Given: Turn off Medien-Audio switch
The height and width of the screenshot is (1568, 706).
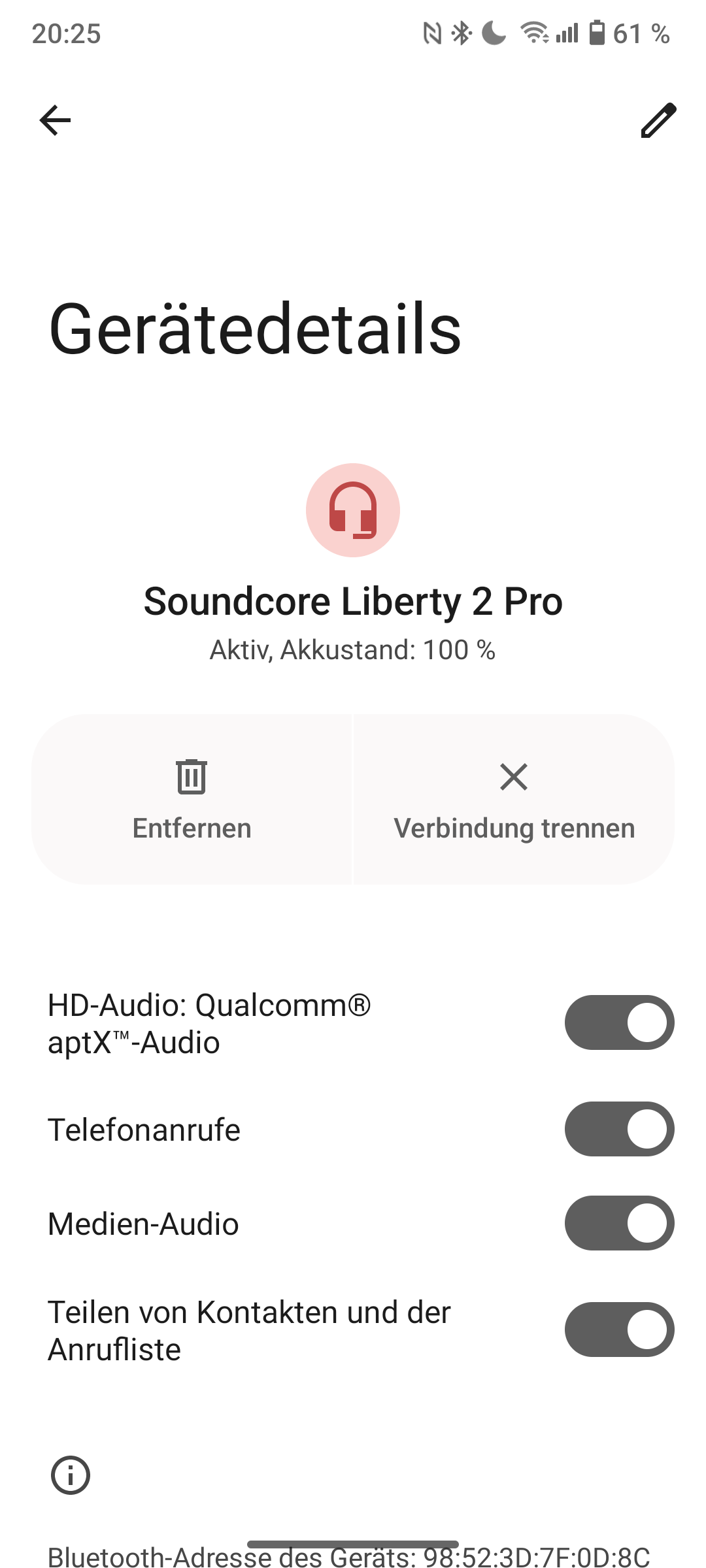Looking at the screenshot, I should pyautogui.click(x=619, y=1223).
